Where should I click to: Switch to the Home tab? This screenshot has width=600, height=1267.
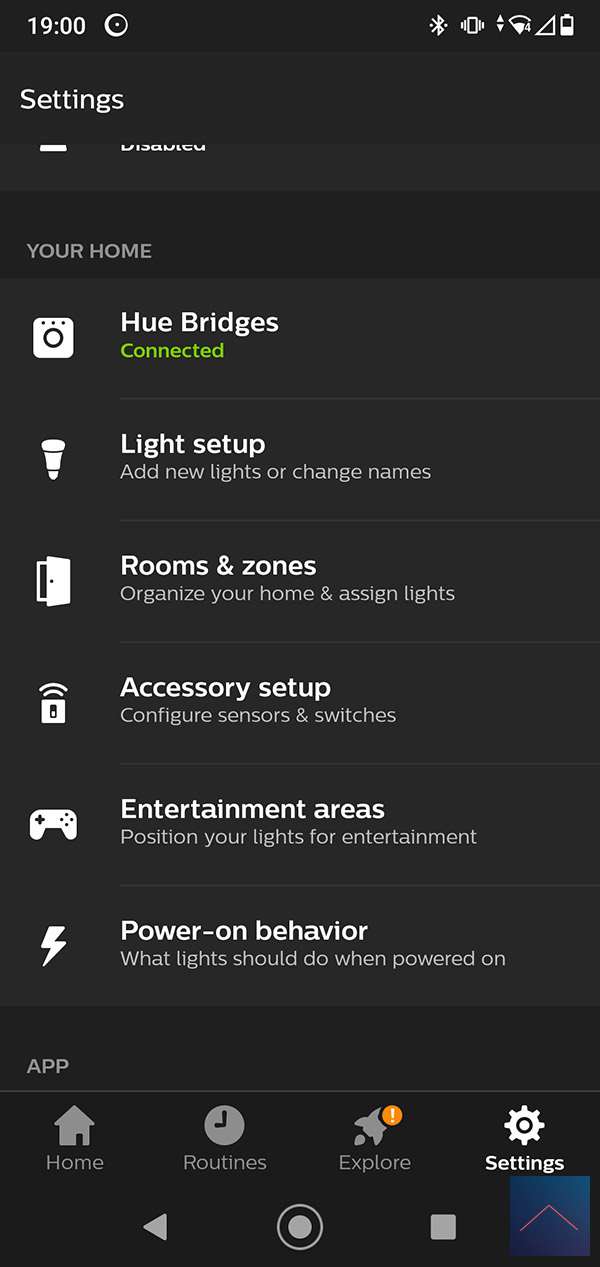(75, 1140)
